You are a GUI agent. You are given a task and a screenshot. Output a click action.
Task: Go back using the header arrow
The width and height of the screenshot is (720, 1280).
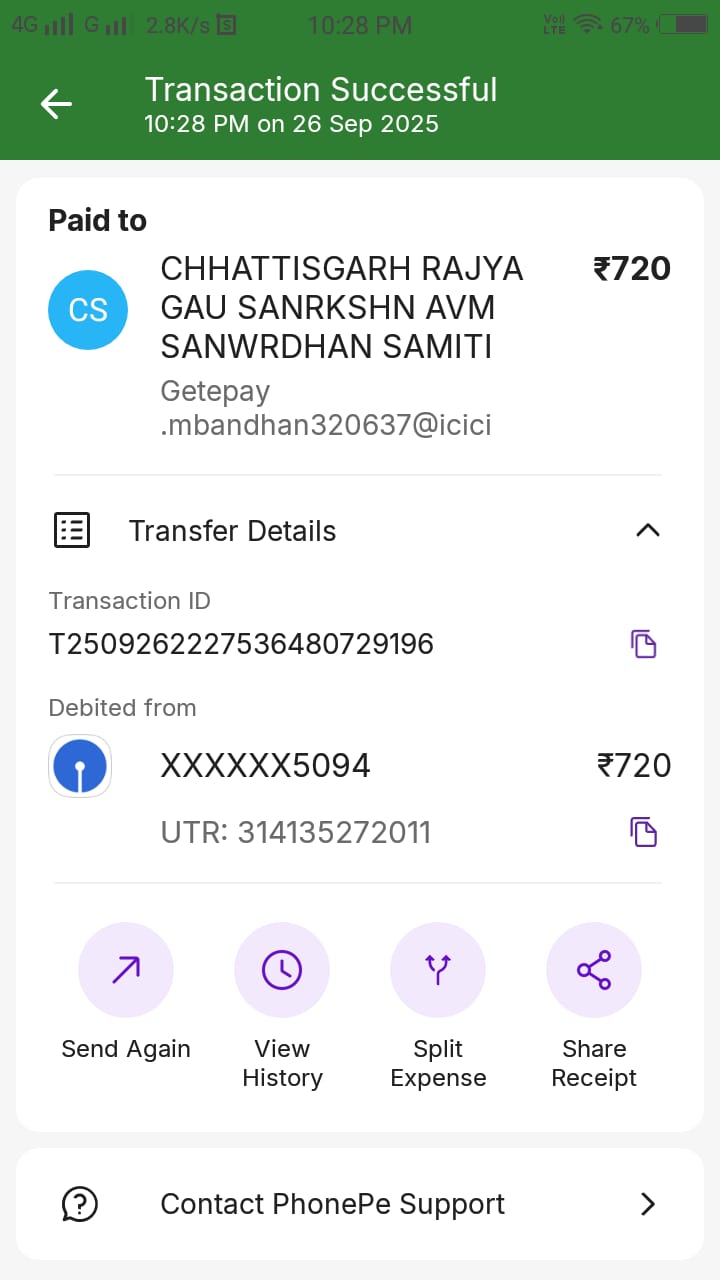click(x=56, y=104)
